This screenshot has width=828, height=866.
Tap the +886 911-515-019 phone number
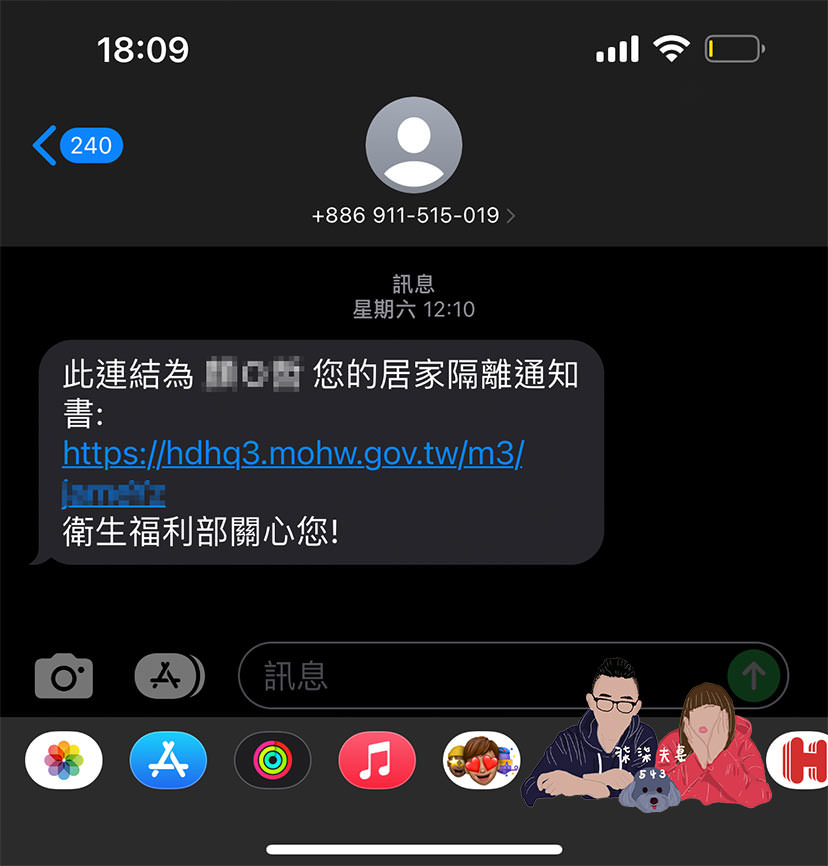(404, 214)
